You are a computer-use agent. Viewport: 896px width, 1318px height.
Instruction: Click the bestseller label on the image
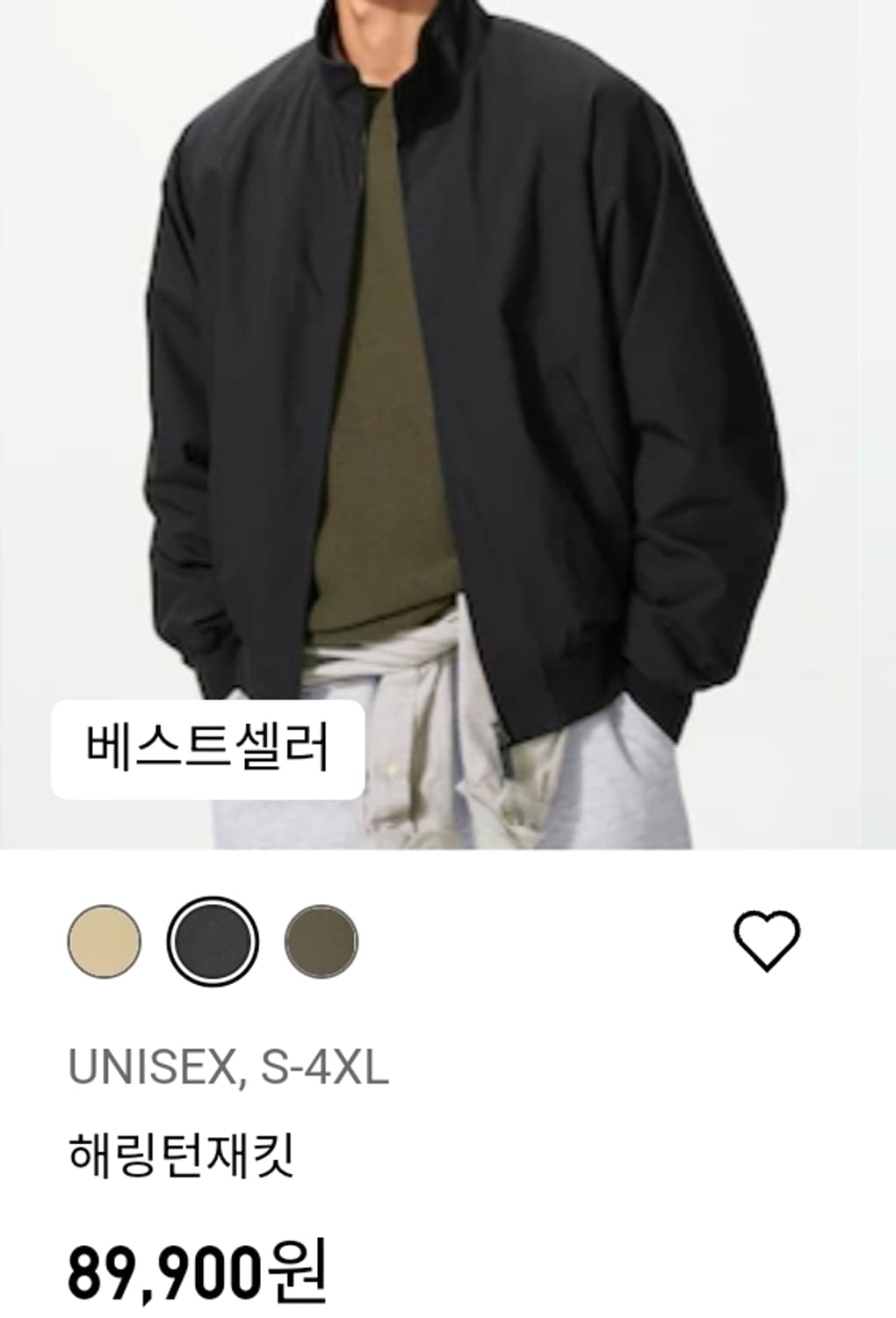[211, 747]
